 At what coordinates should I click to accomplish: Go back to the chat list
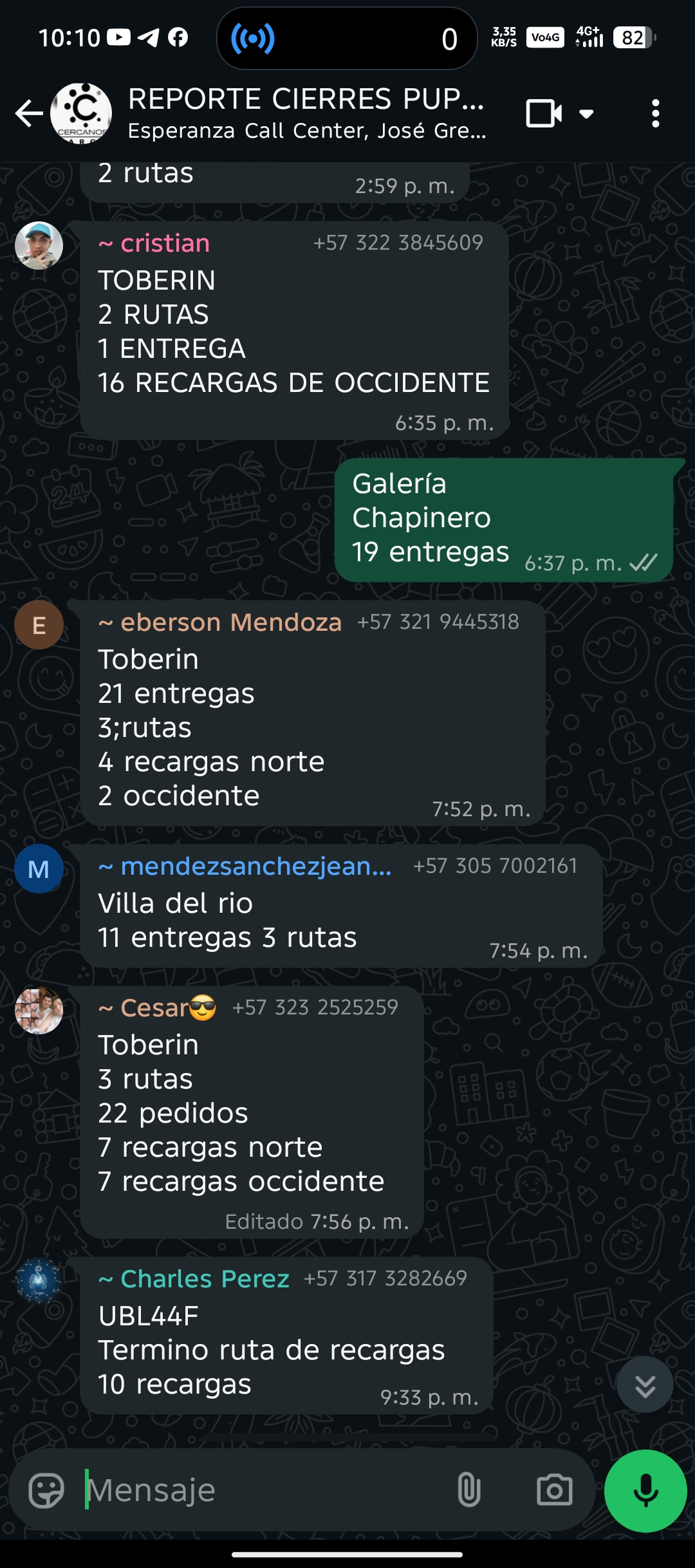pos(28,114)
